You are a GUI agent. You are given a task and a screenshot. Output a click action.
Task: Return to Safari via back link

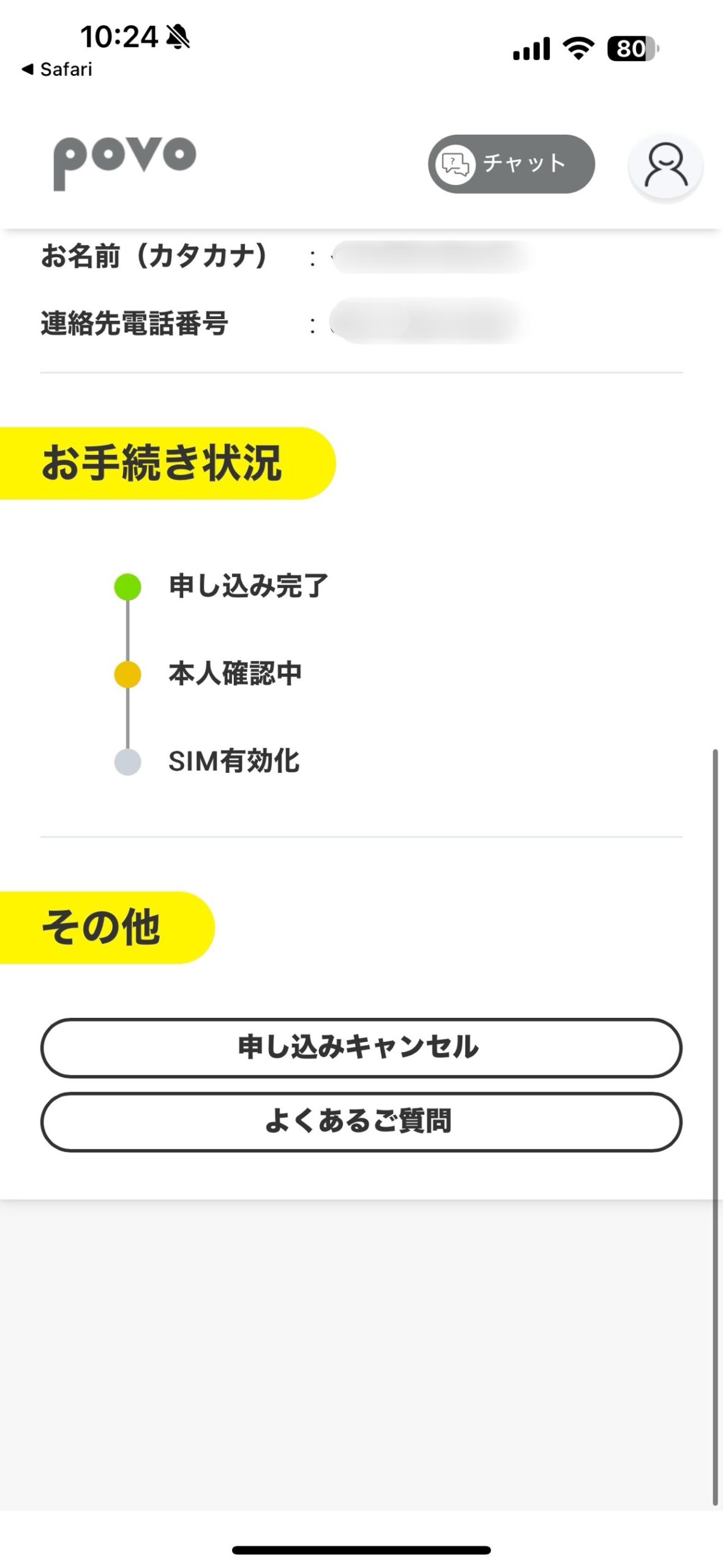pos(57,69)
